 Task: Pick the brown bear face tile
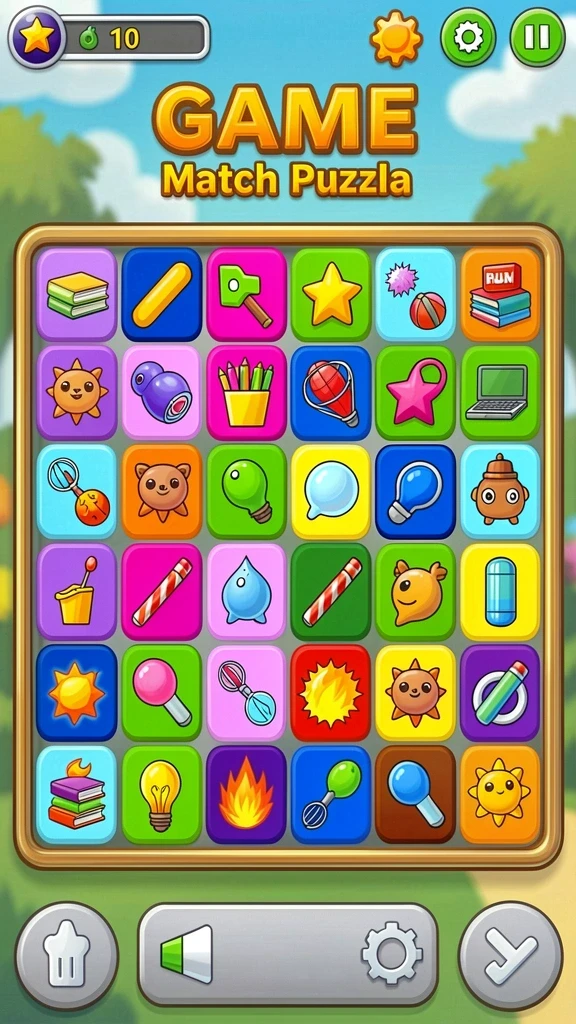(161, 491)
